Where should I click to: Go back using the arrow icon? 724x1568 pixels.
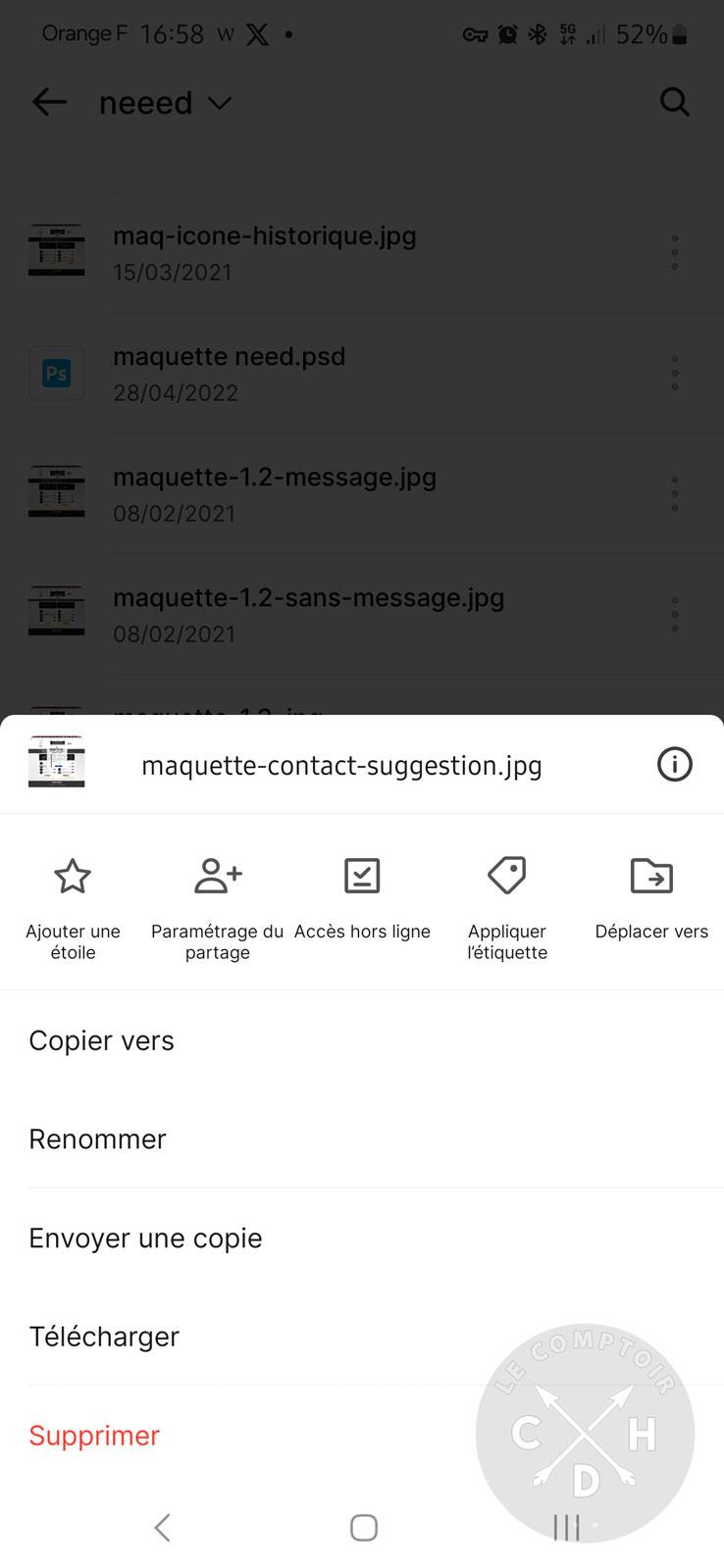[49, 102]
